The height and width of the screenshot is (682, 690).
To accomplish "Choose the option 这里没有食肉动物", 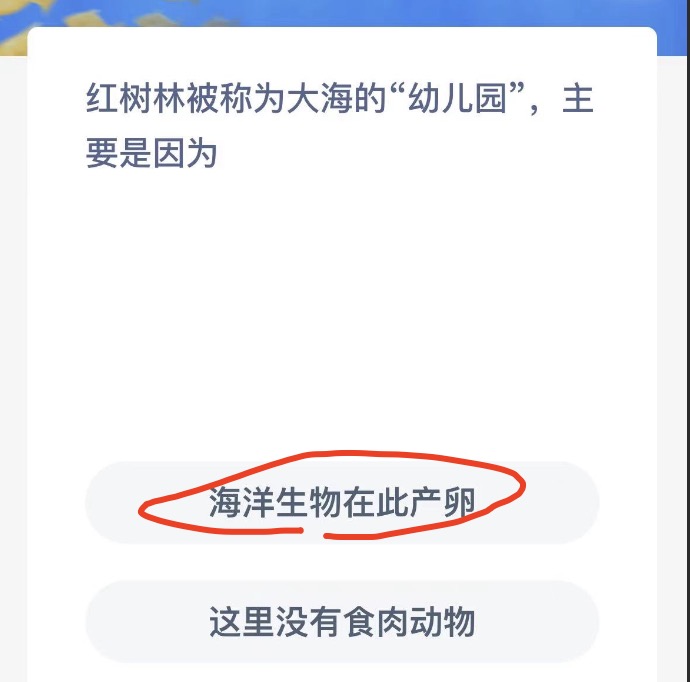I will click(342, 622).
